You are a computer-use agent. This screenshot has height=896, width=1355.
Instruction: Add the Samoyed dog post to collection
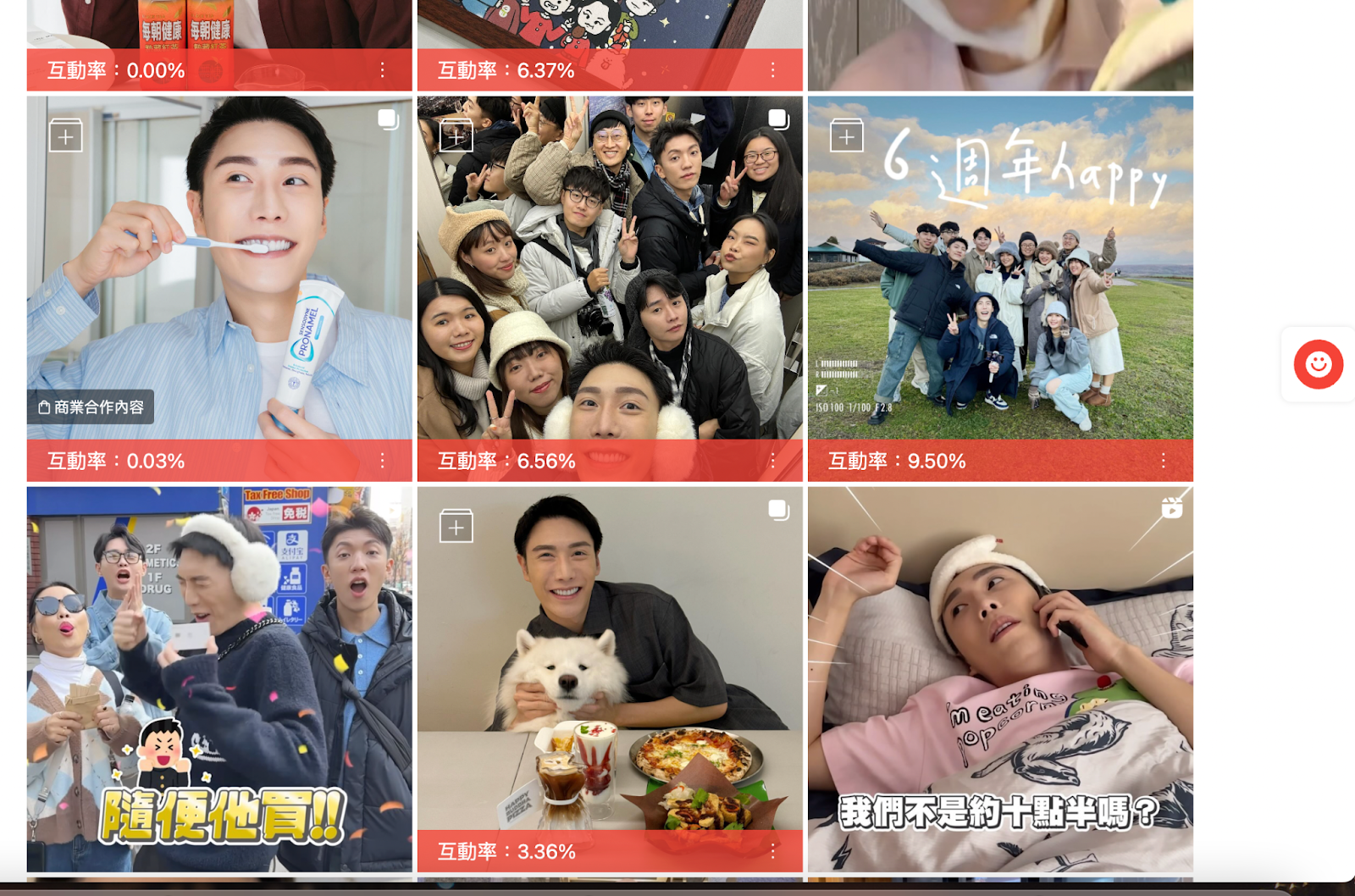click(x=456, y=526)
